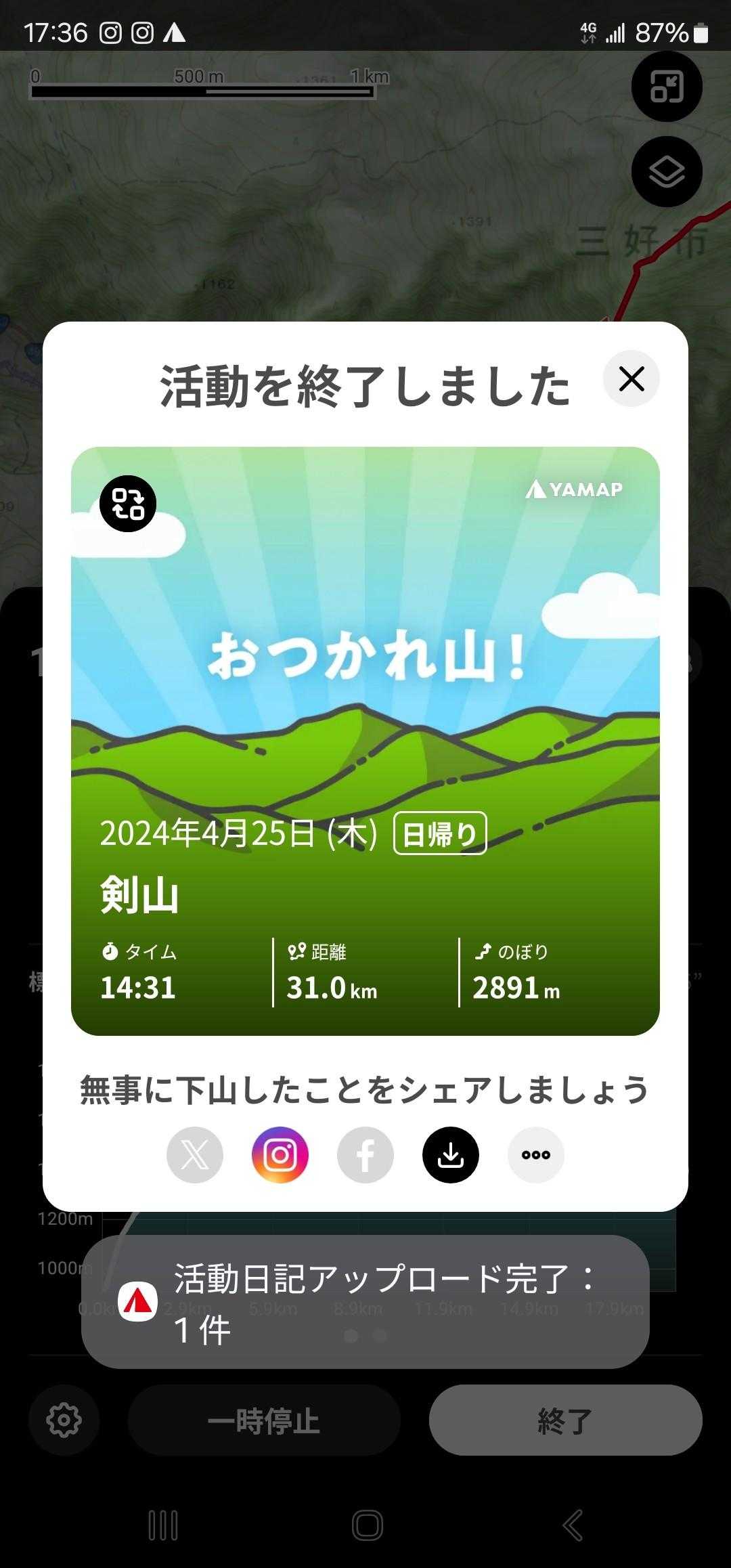
Task: Collapse the map with the minimize icon
Action: coord(667,87)
